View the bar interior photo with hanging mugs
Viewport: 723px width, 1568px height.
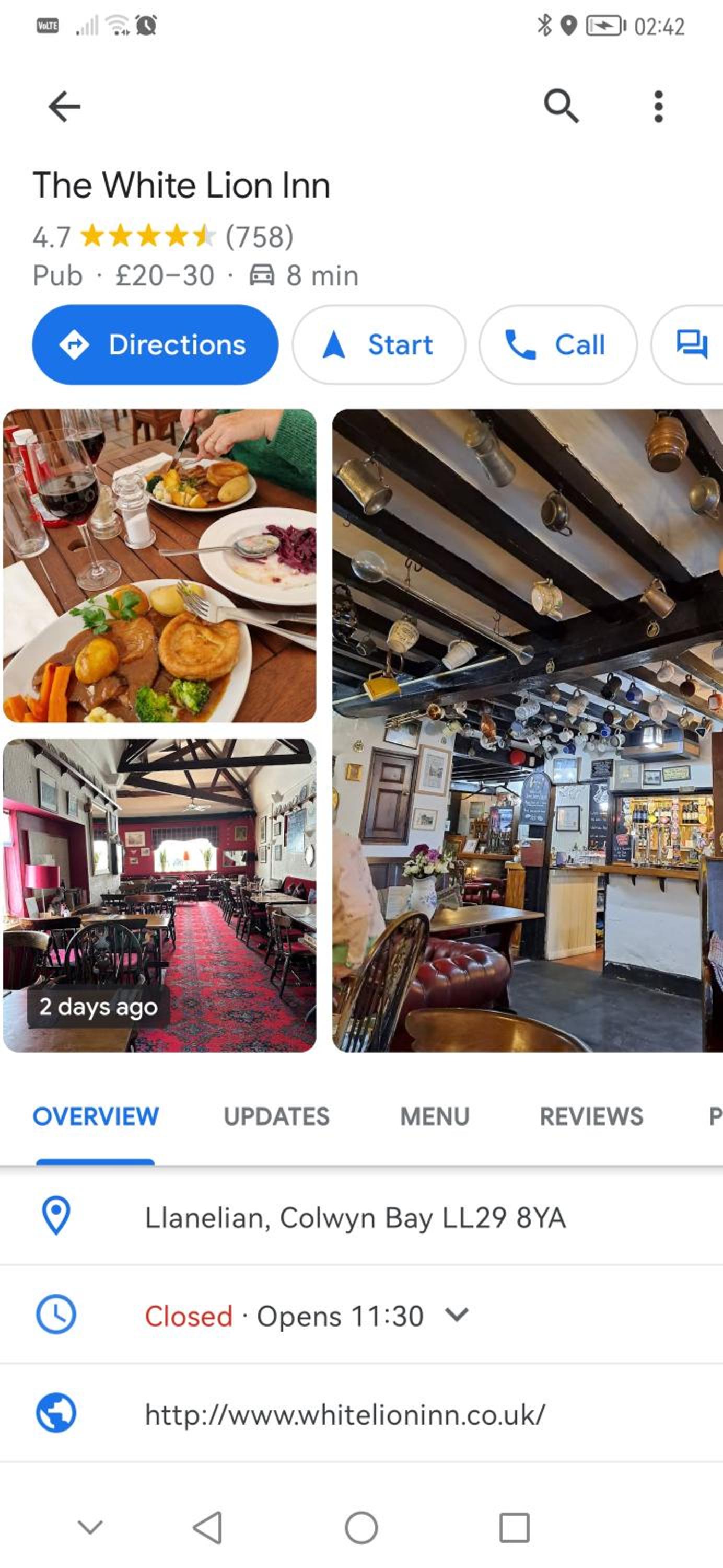528,731
